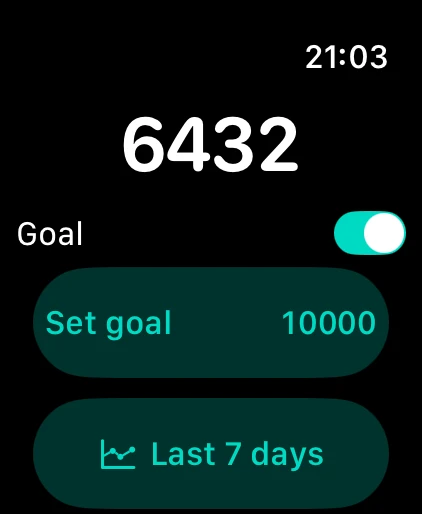Turn off the Goal switch
Image resolution: width=422 pixels, height=514 pixels.
pos(370,233)
